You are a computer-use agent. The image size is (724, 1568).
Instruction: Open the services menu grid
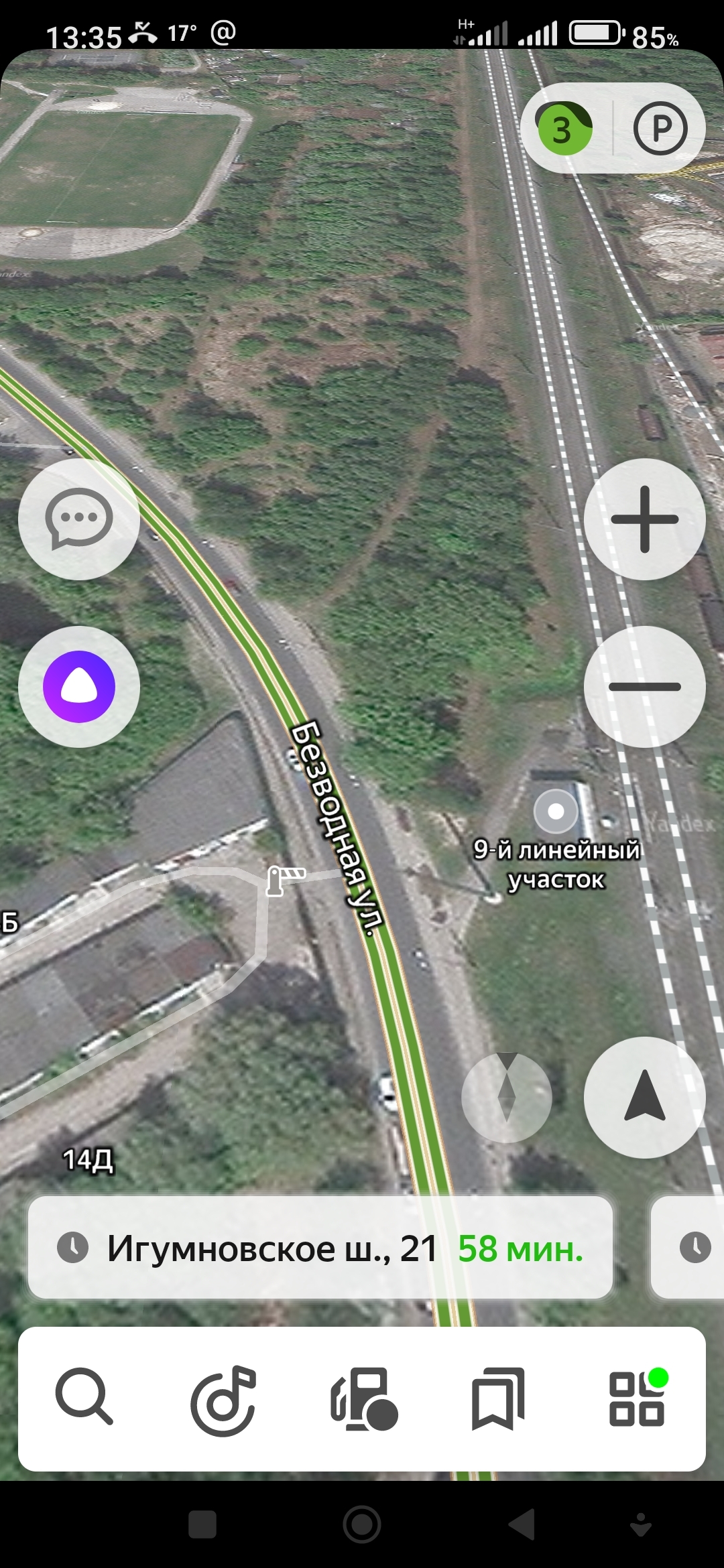pos(638,1398)
